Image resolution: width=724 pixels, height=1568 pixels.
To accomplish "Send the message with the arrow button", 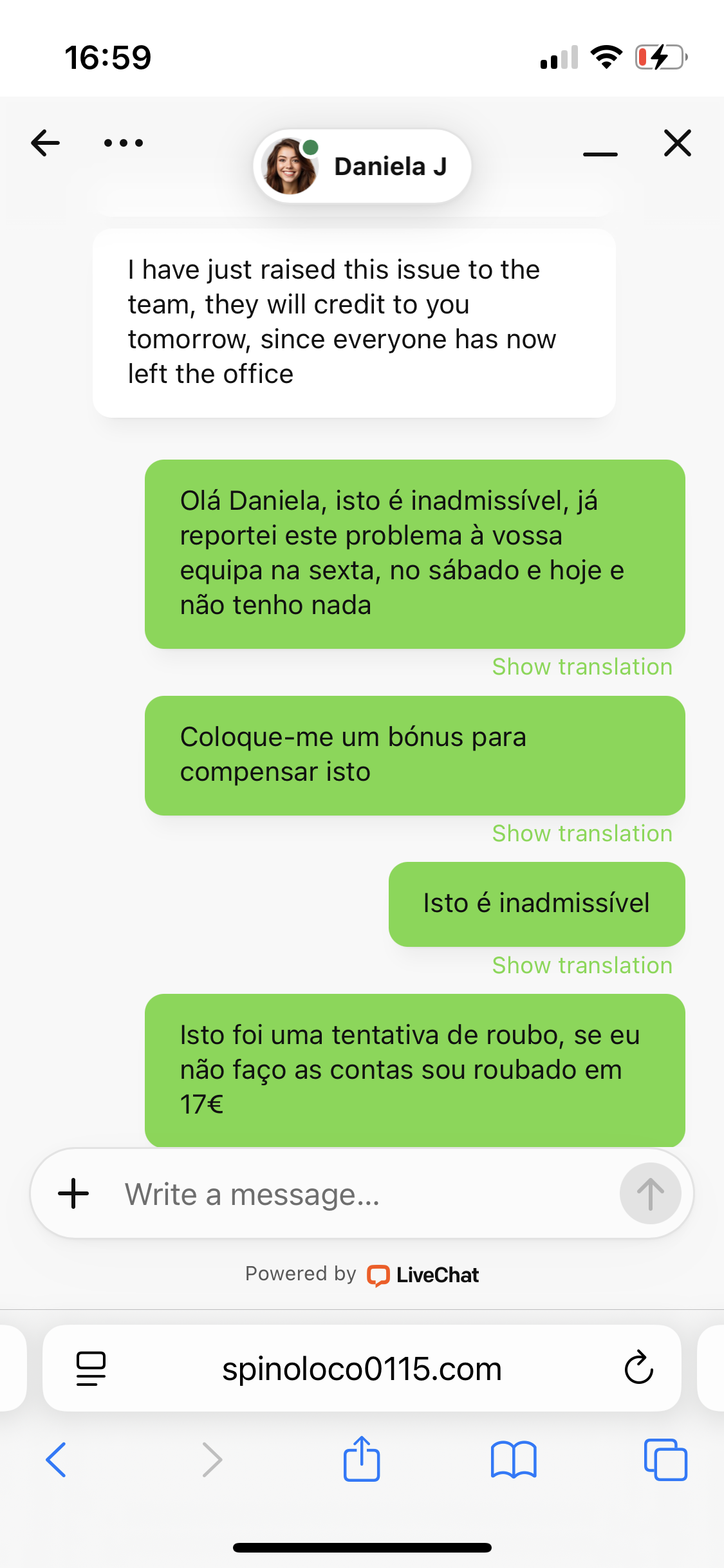I will click(650, 1194).
